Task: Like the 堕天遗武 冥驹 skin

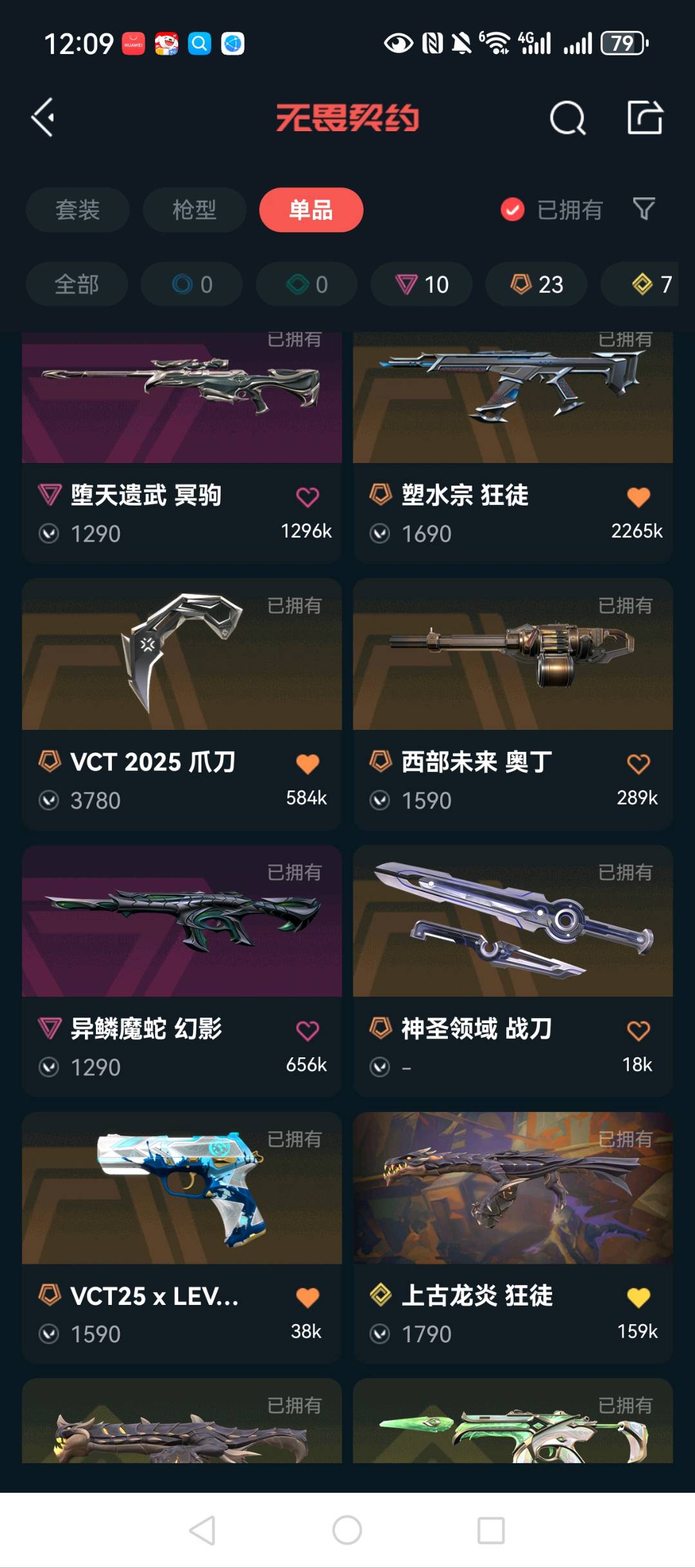Action: [307, 497]
